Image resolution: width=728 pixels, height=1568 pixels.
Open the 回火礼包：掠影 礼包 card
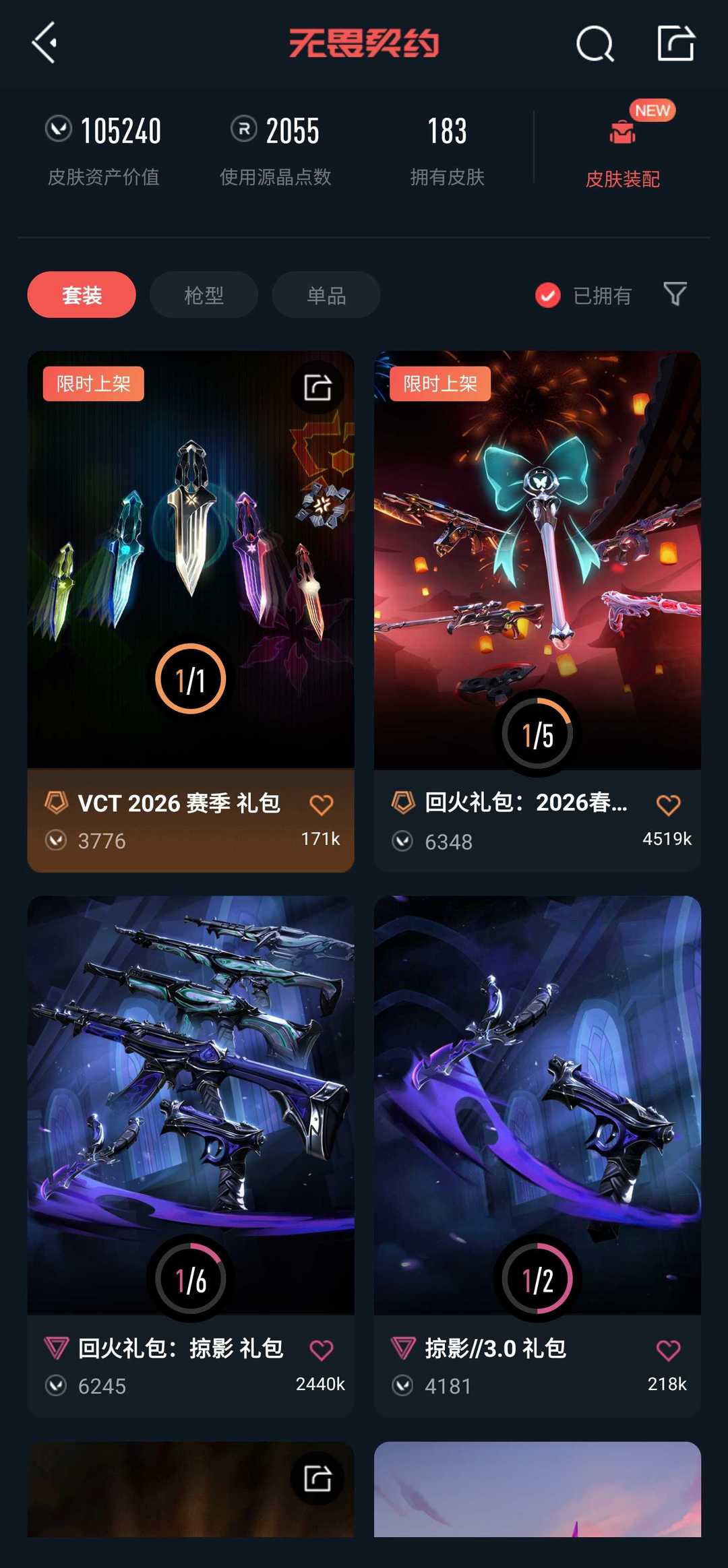190,1105
